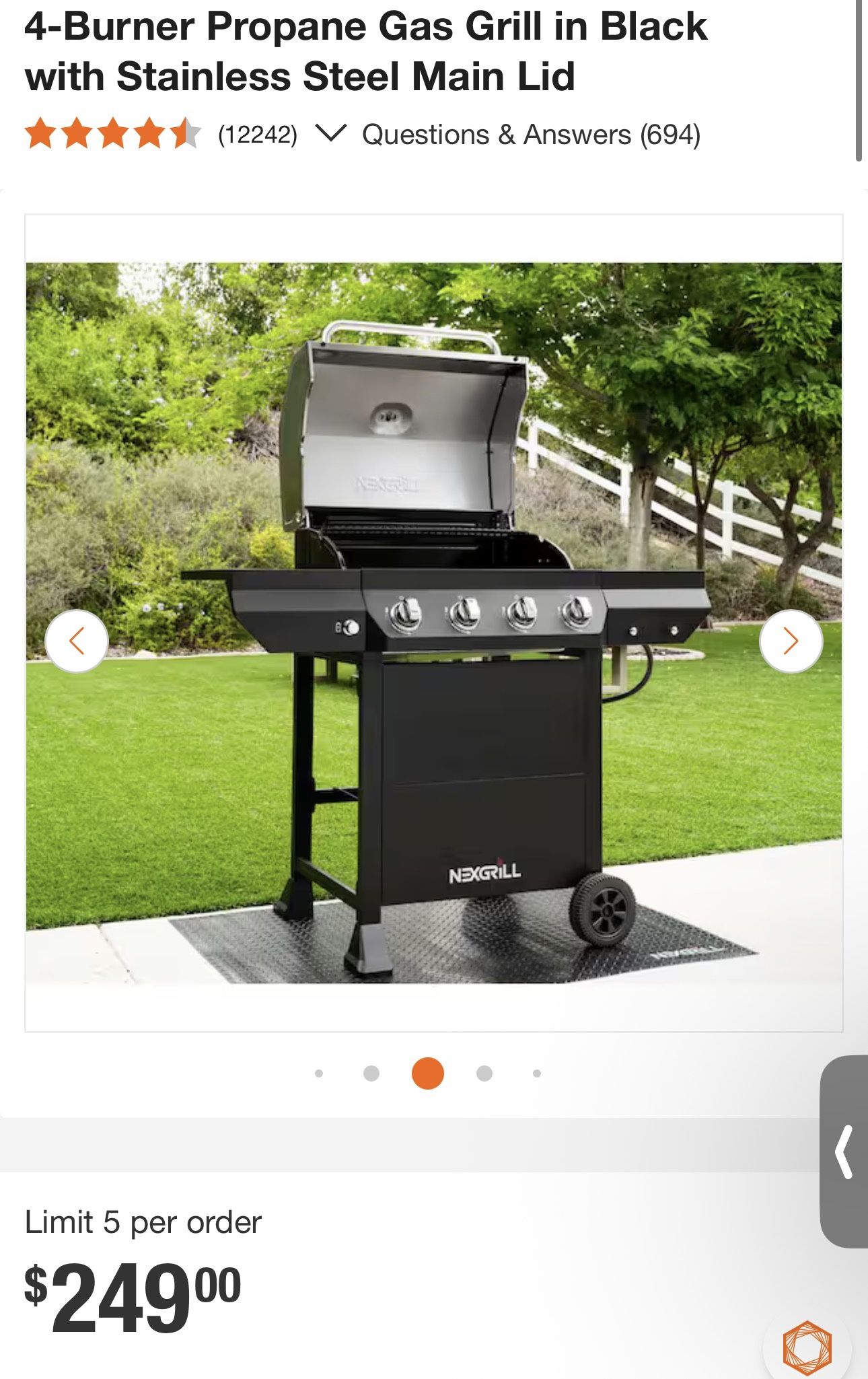Show the previous product image
The height and width of the screenshot is (1379, 868).
point(77,641)
